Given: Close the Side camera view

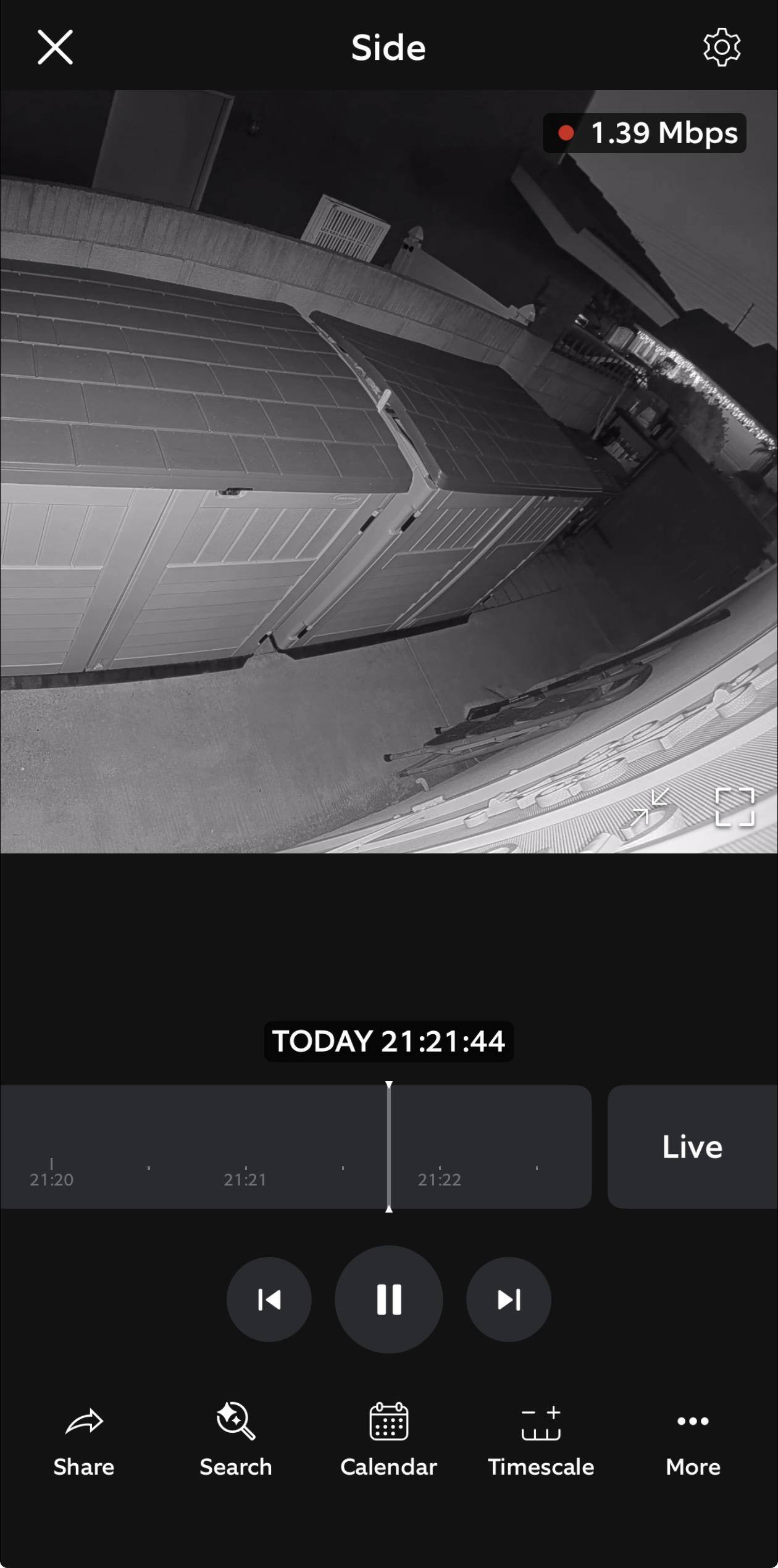Looking at the screenshot, I should pyautogui.click(x=55, y=47).
